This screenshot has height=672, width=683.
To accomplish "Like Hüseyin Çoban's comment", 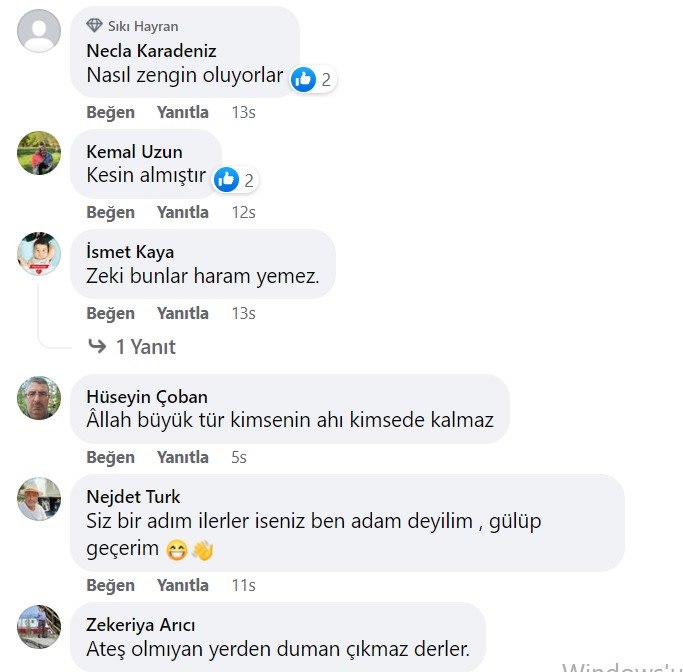I will click(x=110, y=457).
